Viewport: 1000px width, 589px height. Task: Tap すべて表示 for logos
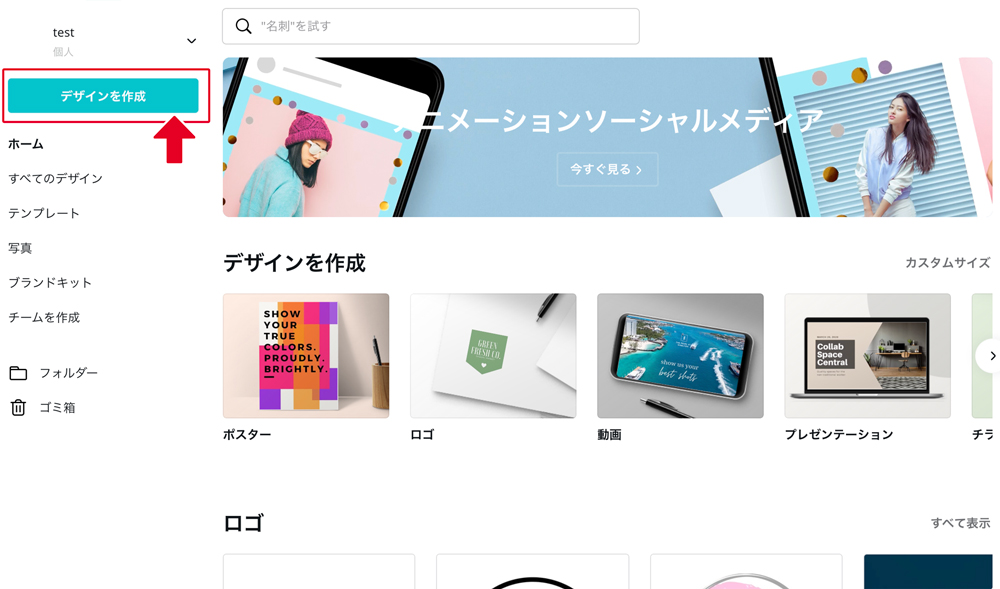pos(960,523)
